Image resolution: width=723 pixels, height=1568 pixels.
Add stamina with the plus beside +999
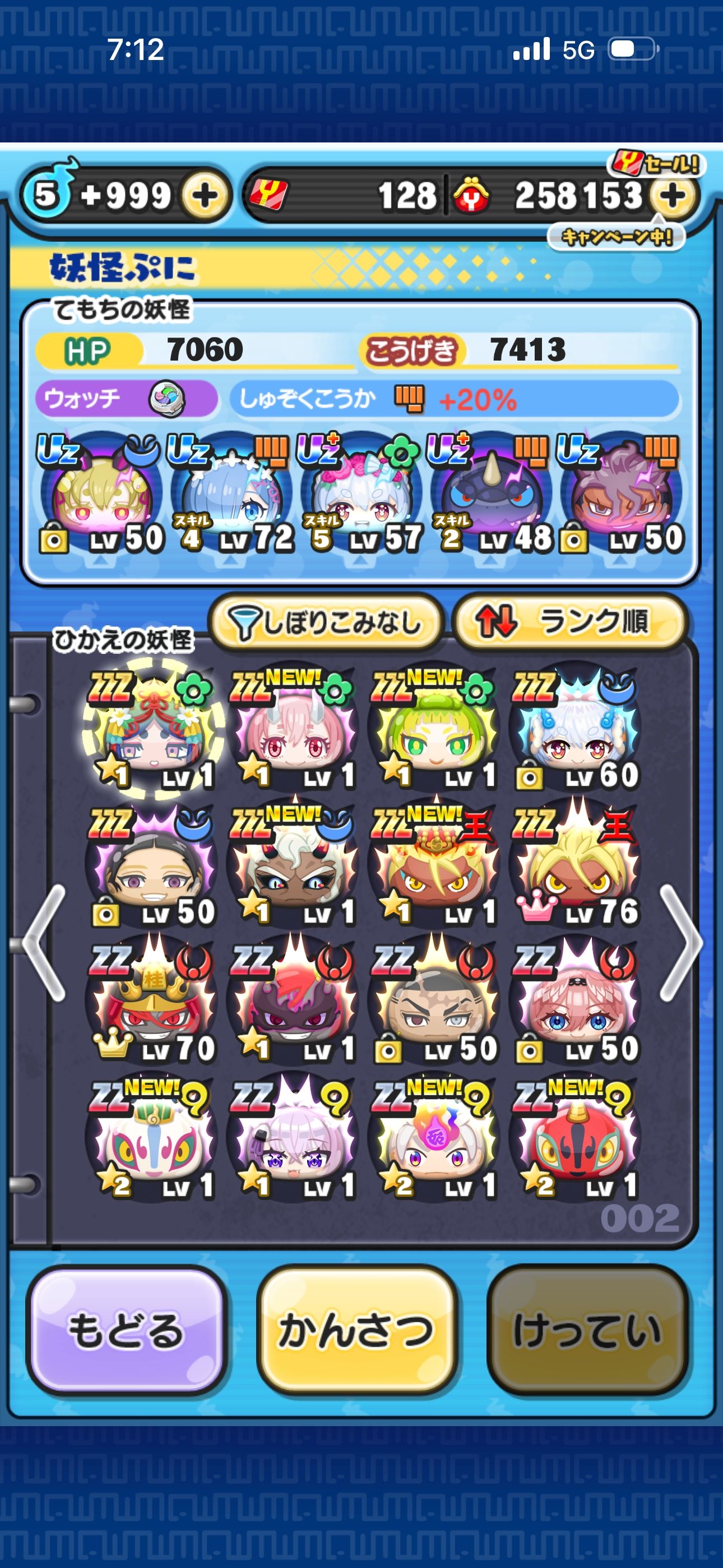coord(205,196)
